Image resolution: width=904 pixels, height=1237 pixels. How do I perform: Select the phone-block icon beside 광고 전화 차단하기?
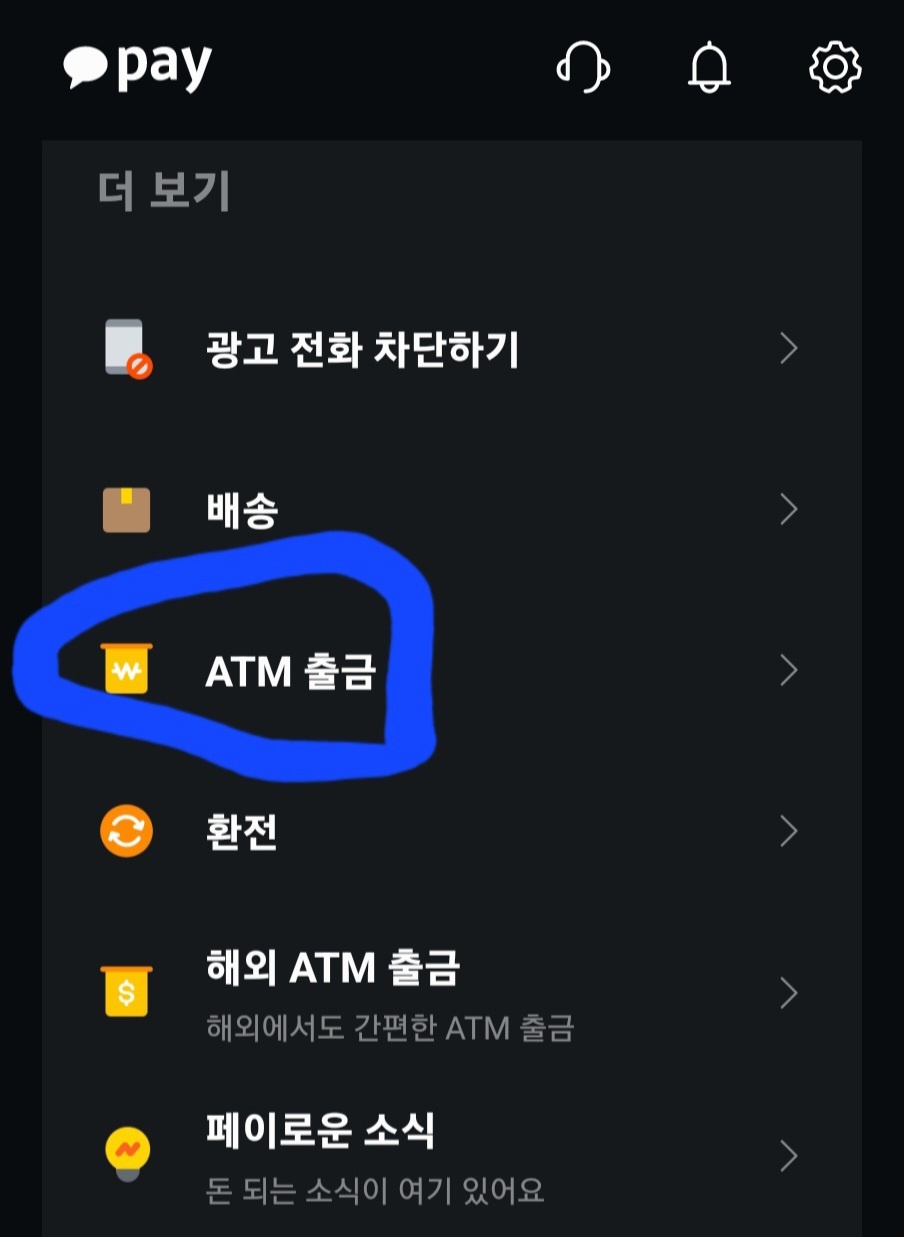126,348
